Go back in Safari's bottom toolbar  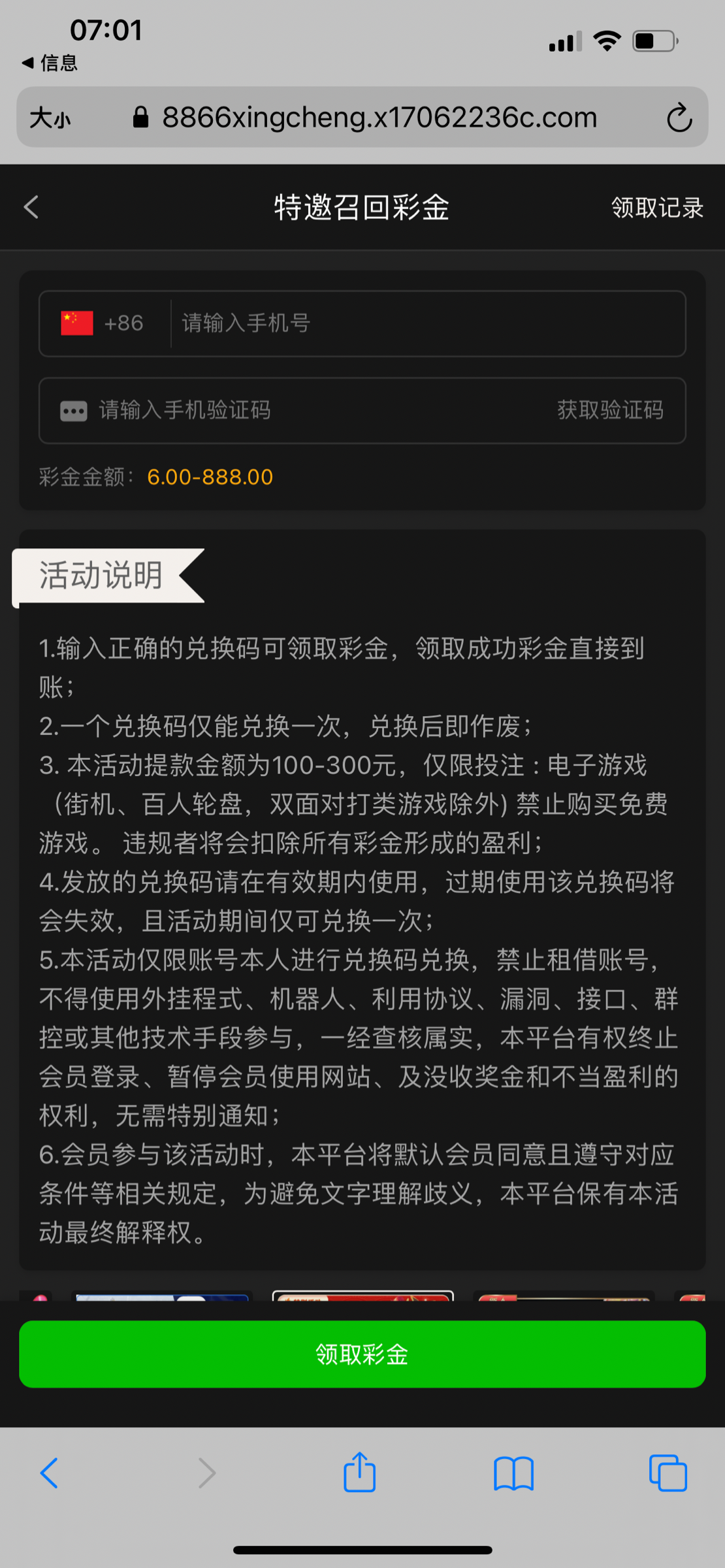pyautogui.click(x=50, y=1473)
